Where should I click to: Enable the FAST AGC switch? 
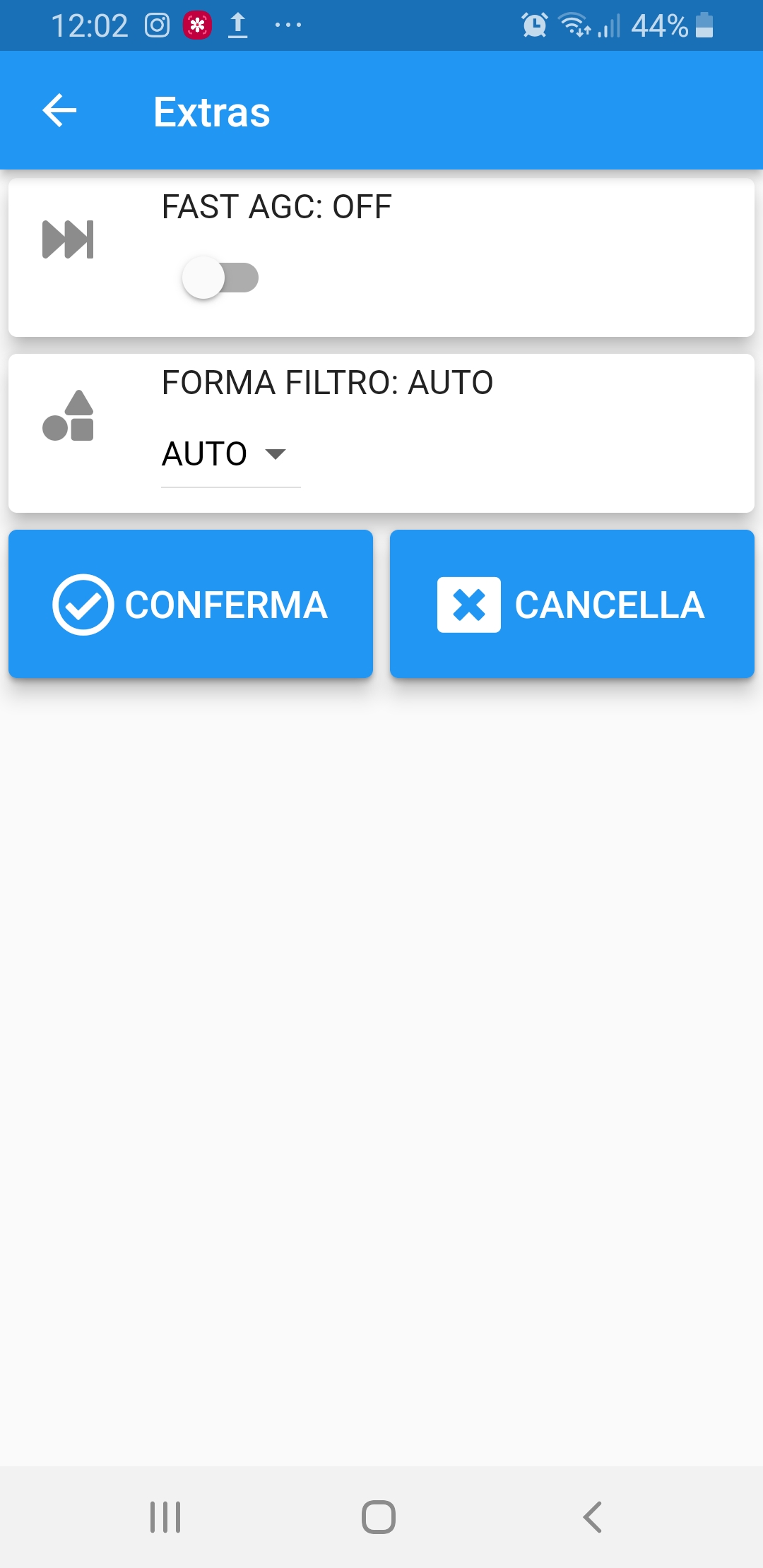(x=220, y=278)
